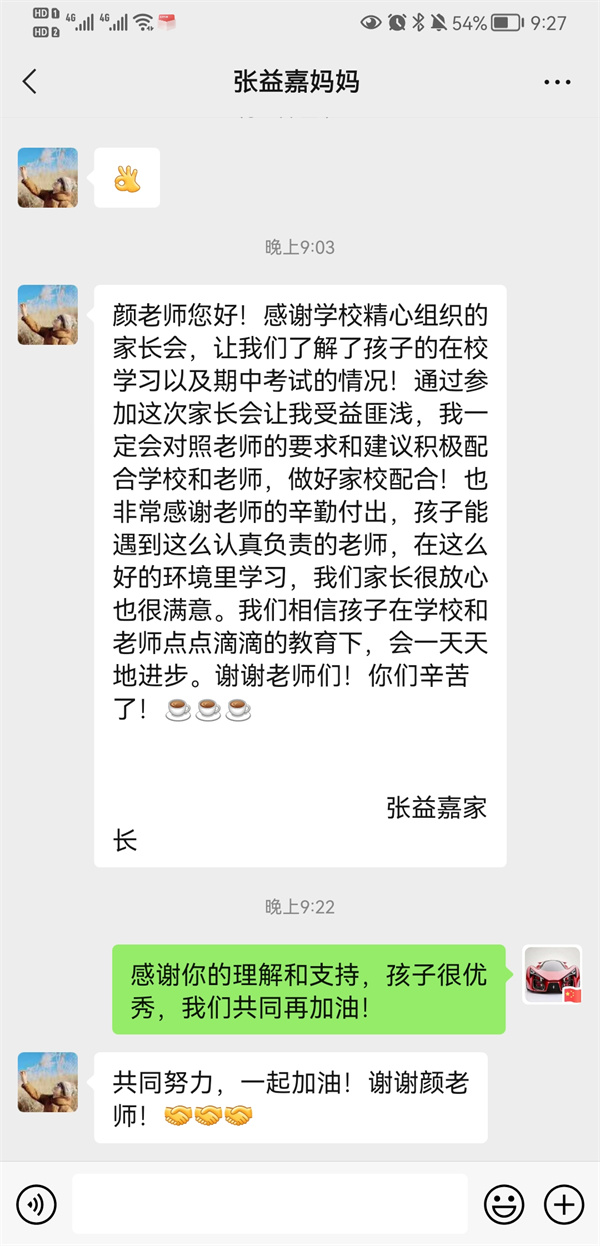Switch to voice message input
The image size is (600, 1246).
click(x=37, y=1204)
